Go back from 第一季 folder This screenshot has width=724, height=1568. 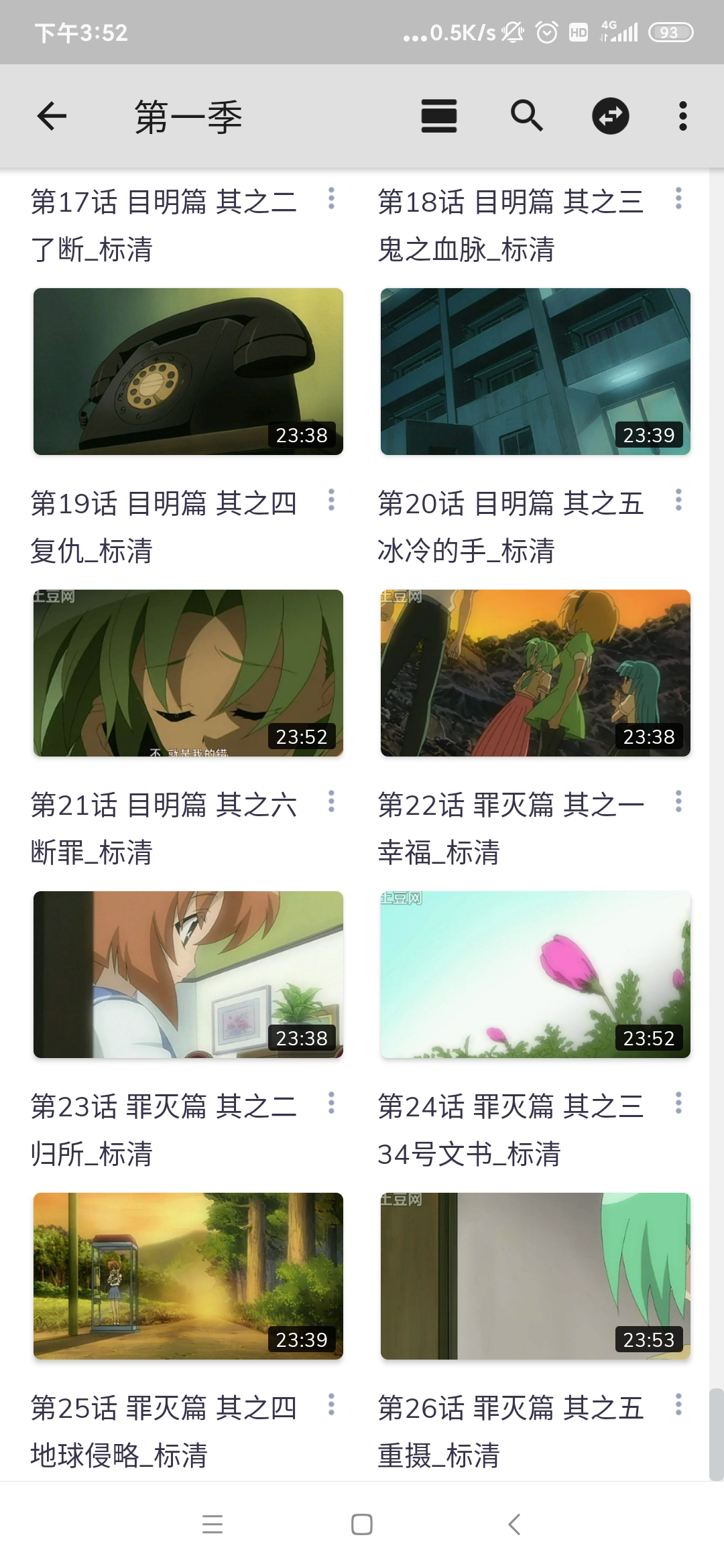tap(52, 117)
